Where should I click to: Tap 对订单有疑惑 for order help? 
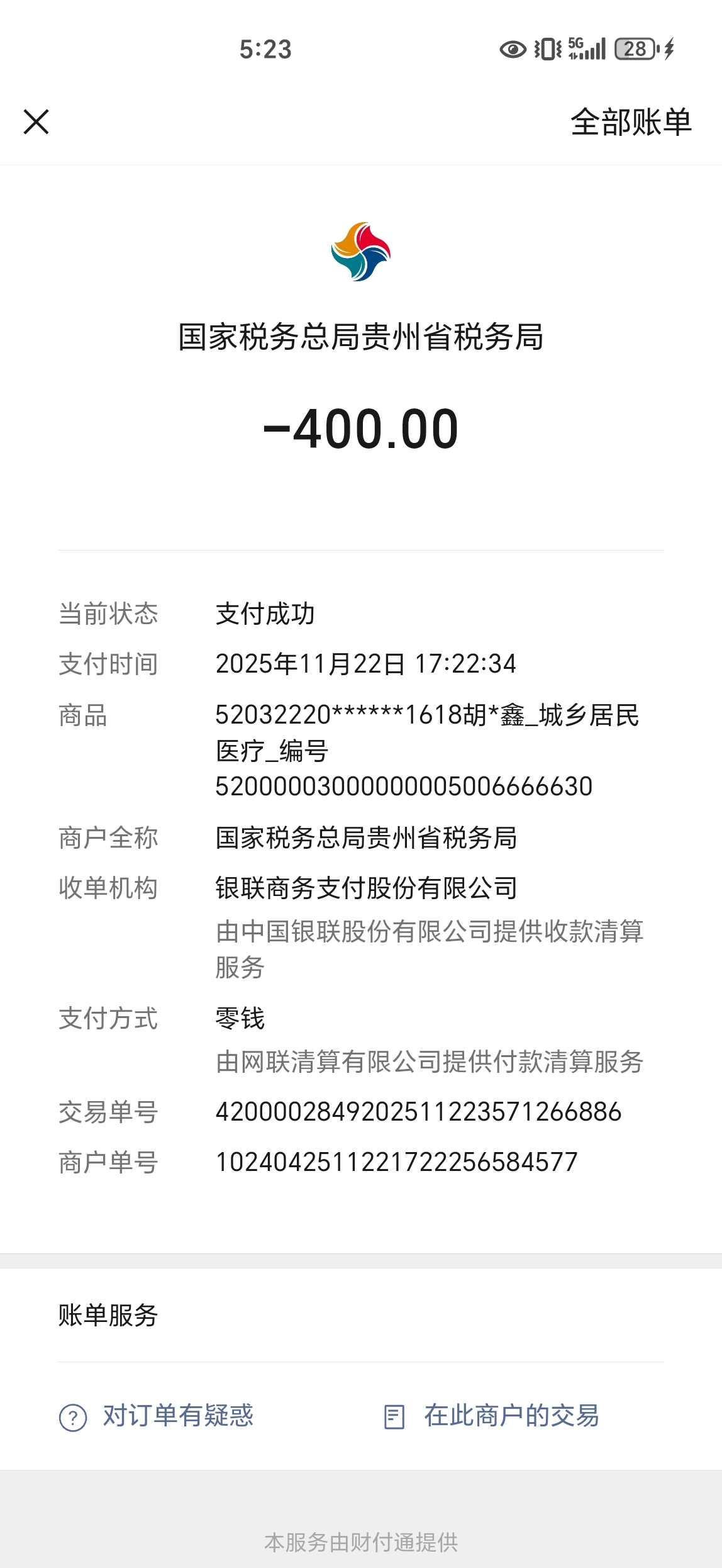[x=157, y=1416]
